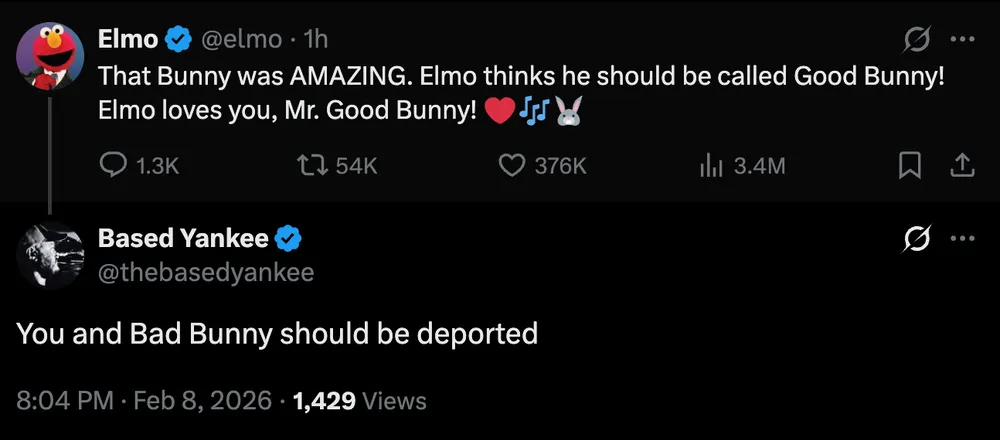This screenshot has width=1000, height=440.
Task: Open overflow menu on Based Yankee's reply
Action: point(961,239)
